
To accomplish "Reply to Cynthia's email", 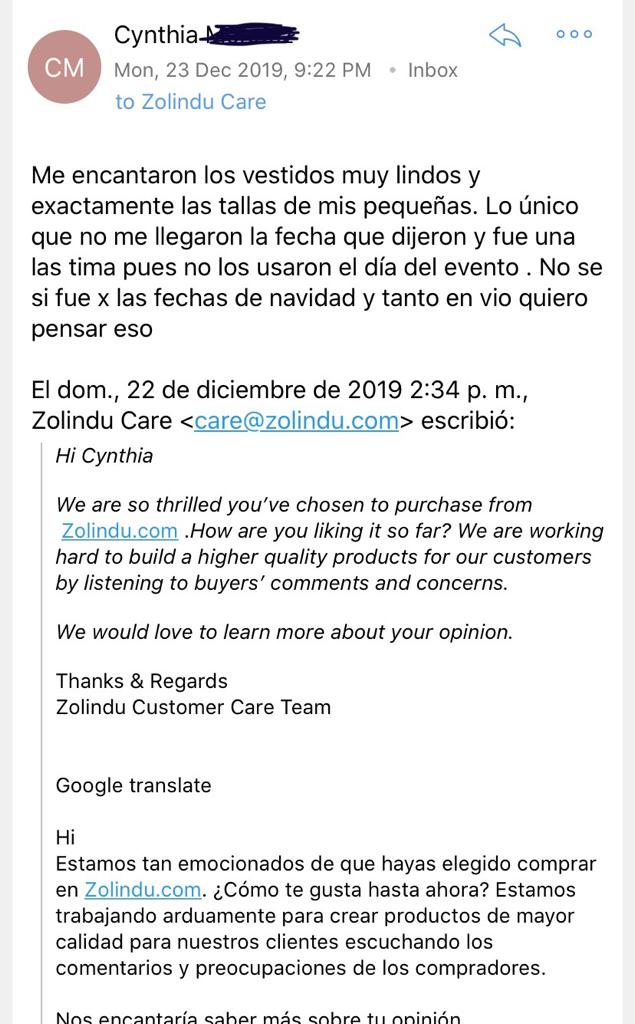I will [x=505, y=36].
